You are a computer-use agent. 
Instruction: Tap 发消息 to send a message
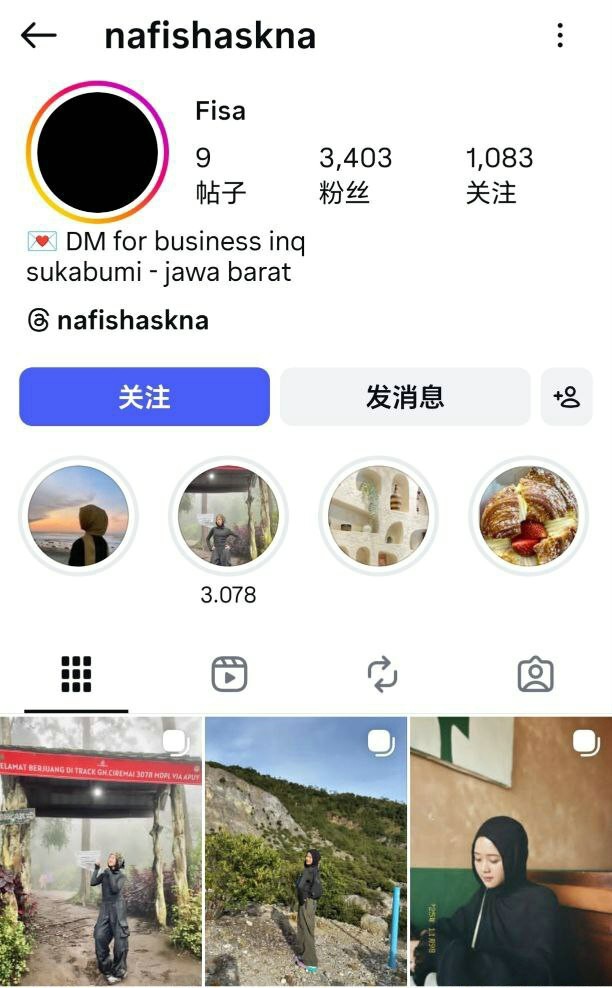405,397
